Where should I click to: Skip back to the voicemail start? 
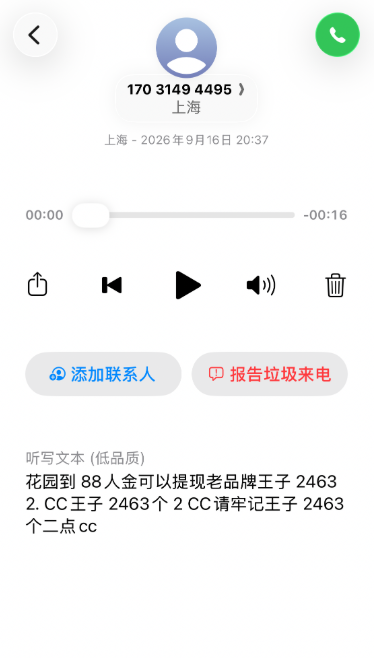[112, 285]
